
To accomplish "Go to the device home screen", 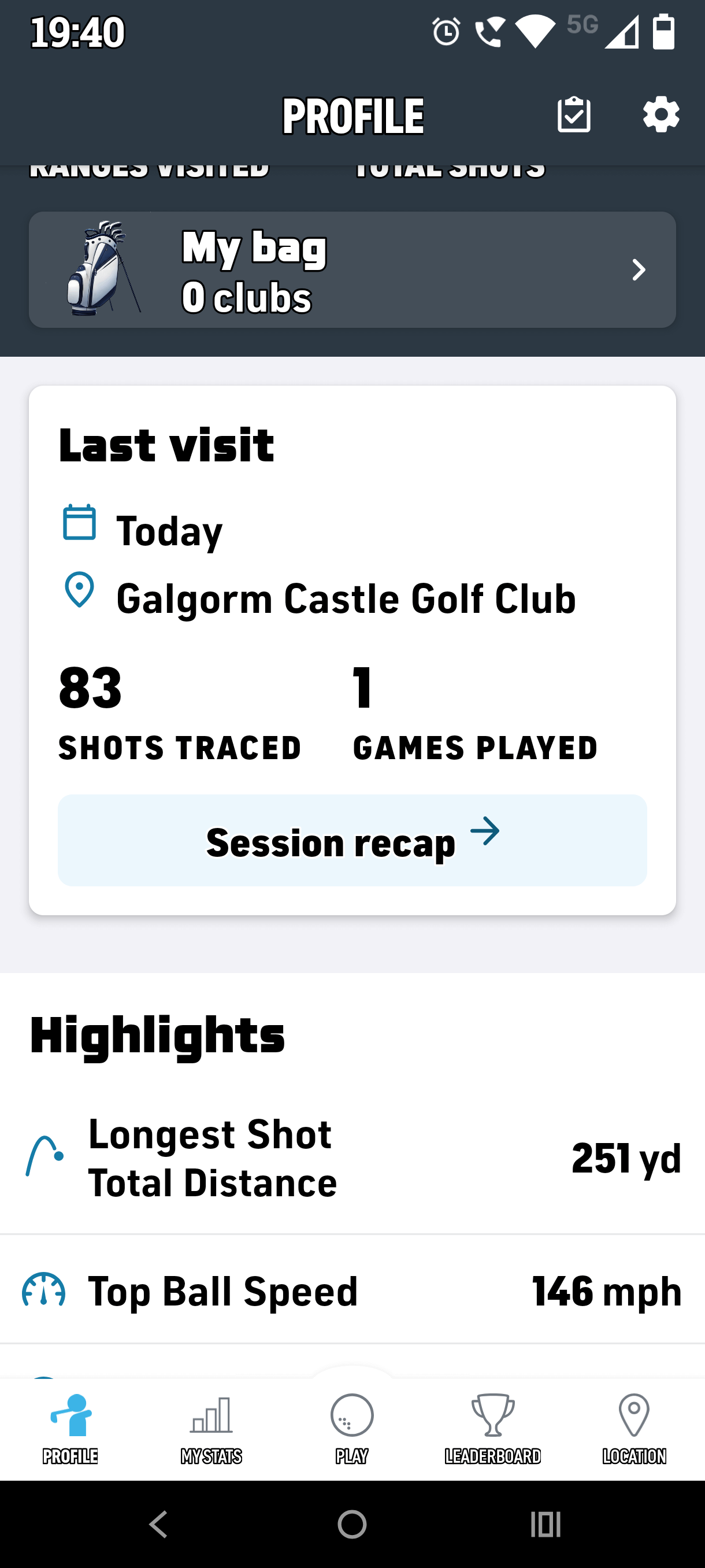I will 352,1525.
